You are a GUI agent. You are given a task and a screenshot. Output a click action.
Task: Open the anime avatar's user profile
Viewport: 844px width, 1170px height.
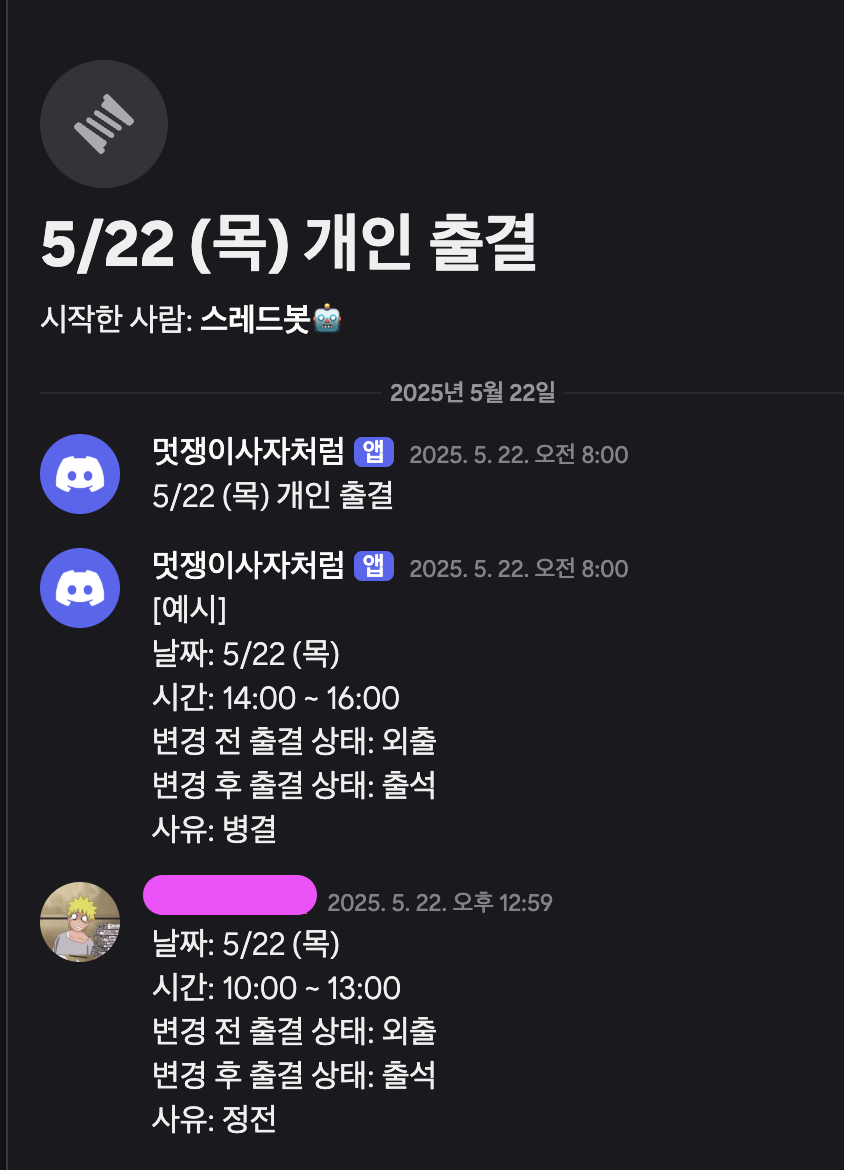[x=80, y=922]
